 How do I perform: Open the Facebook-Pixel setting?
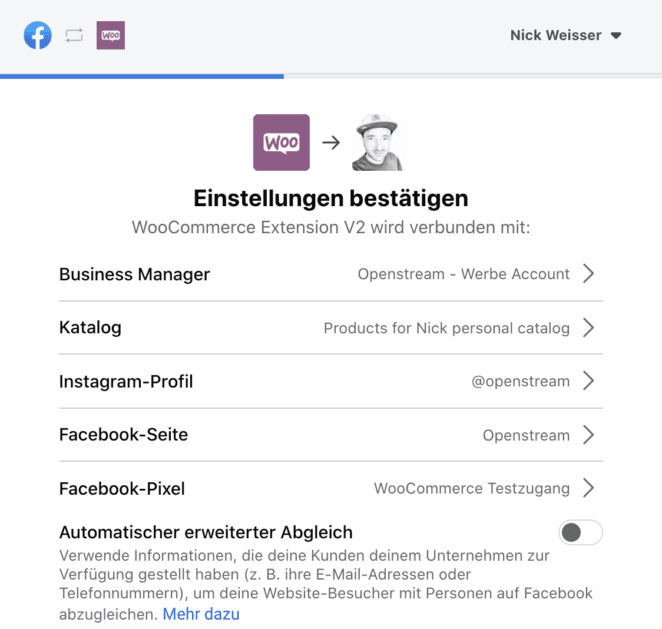pyautogui.click(x=330, y=489)
